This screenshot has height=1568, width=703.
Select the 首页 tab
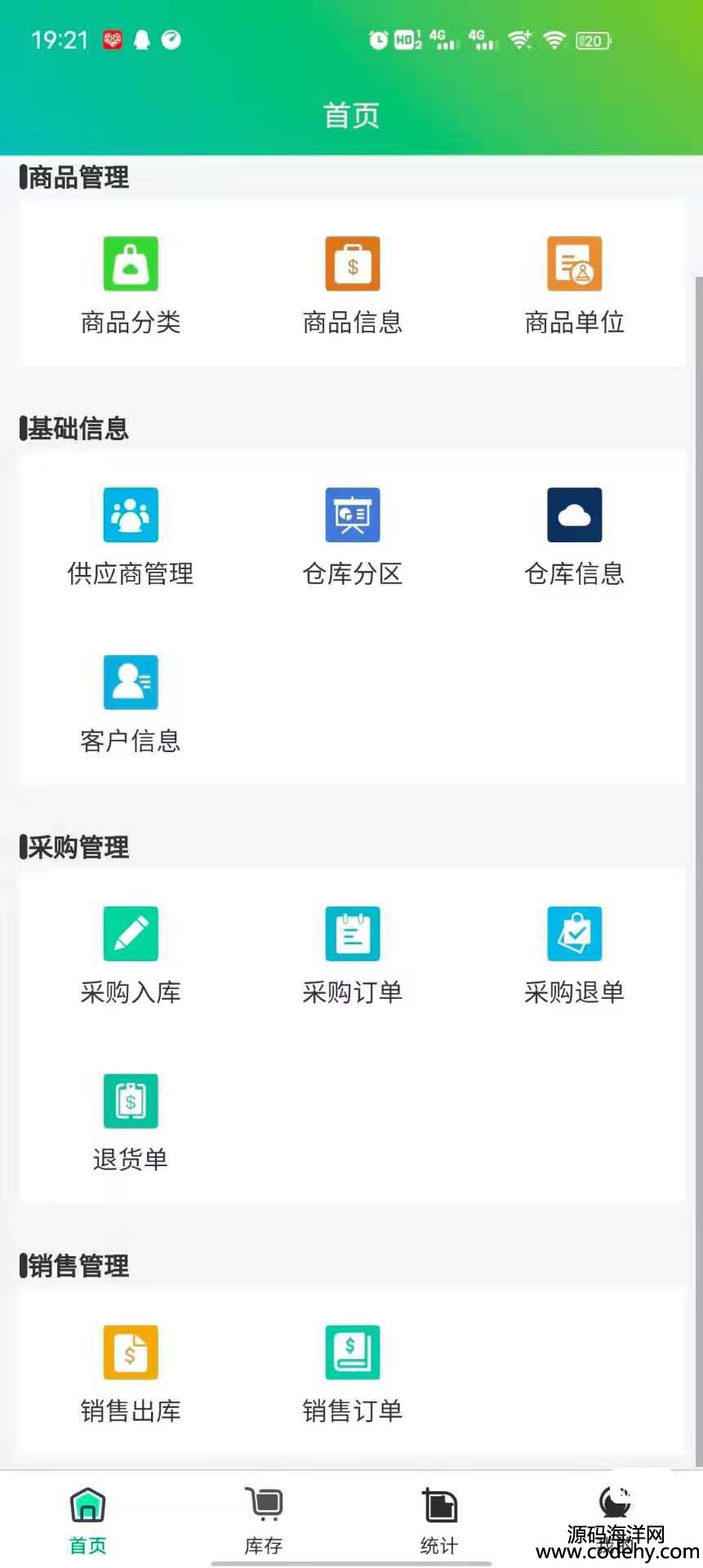[x=88, y=1521]
